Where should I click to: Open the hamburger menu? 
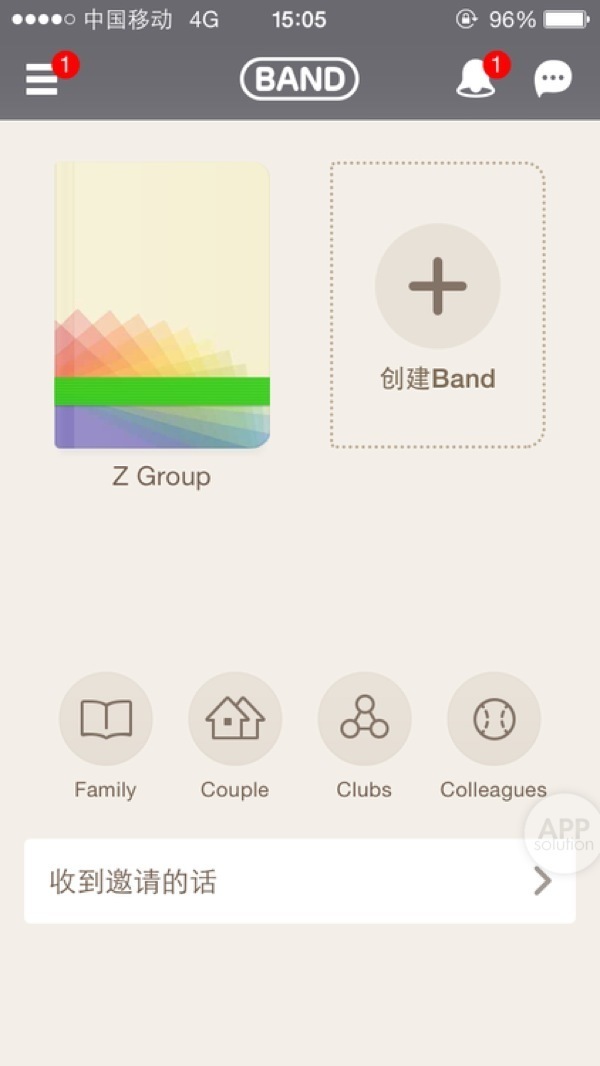tap(42, 79)
